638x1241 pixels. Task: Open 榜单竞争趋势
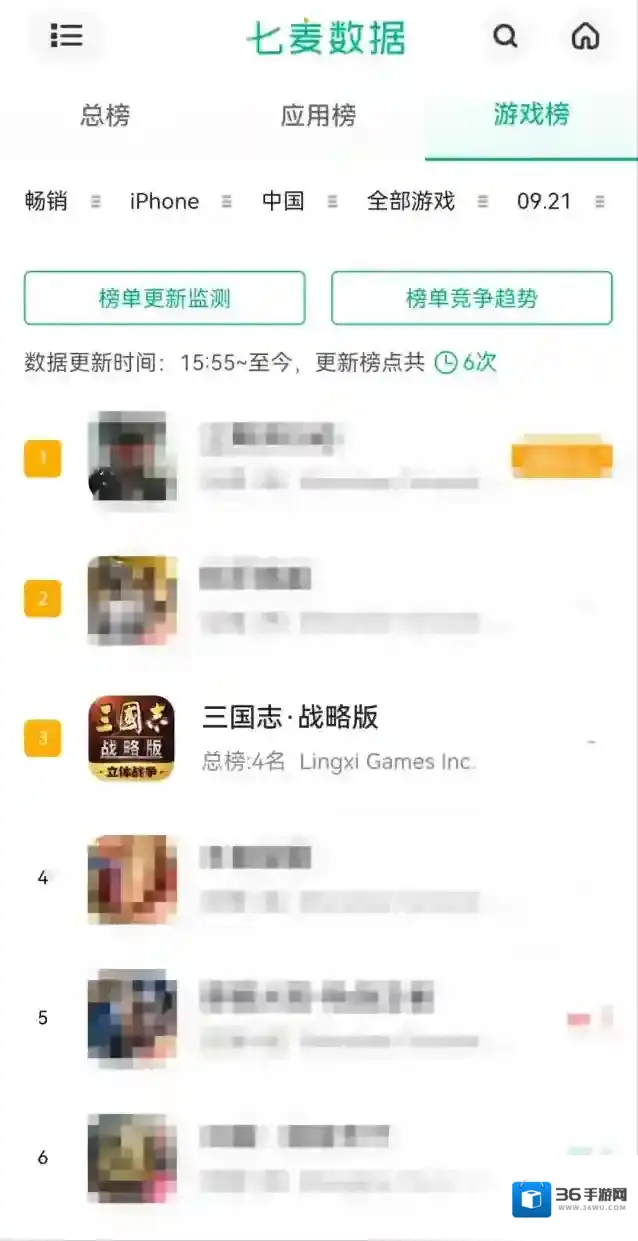point(471,298)
